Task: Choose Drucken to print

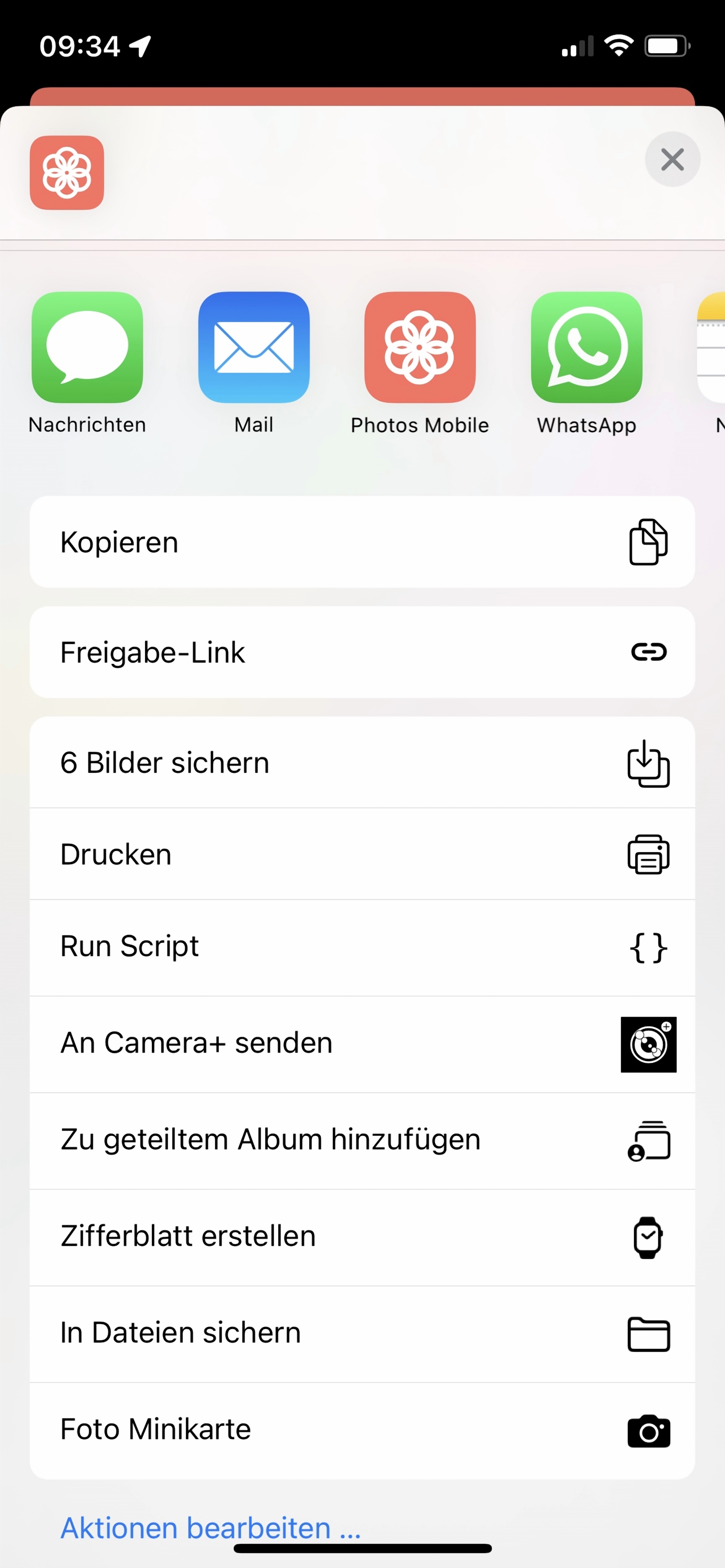Action: pyautogui.click(x=362, y=854)
